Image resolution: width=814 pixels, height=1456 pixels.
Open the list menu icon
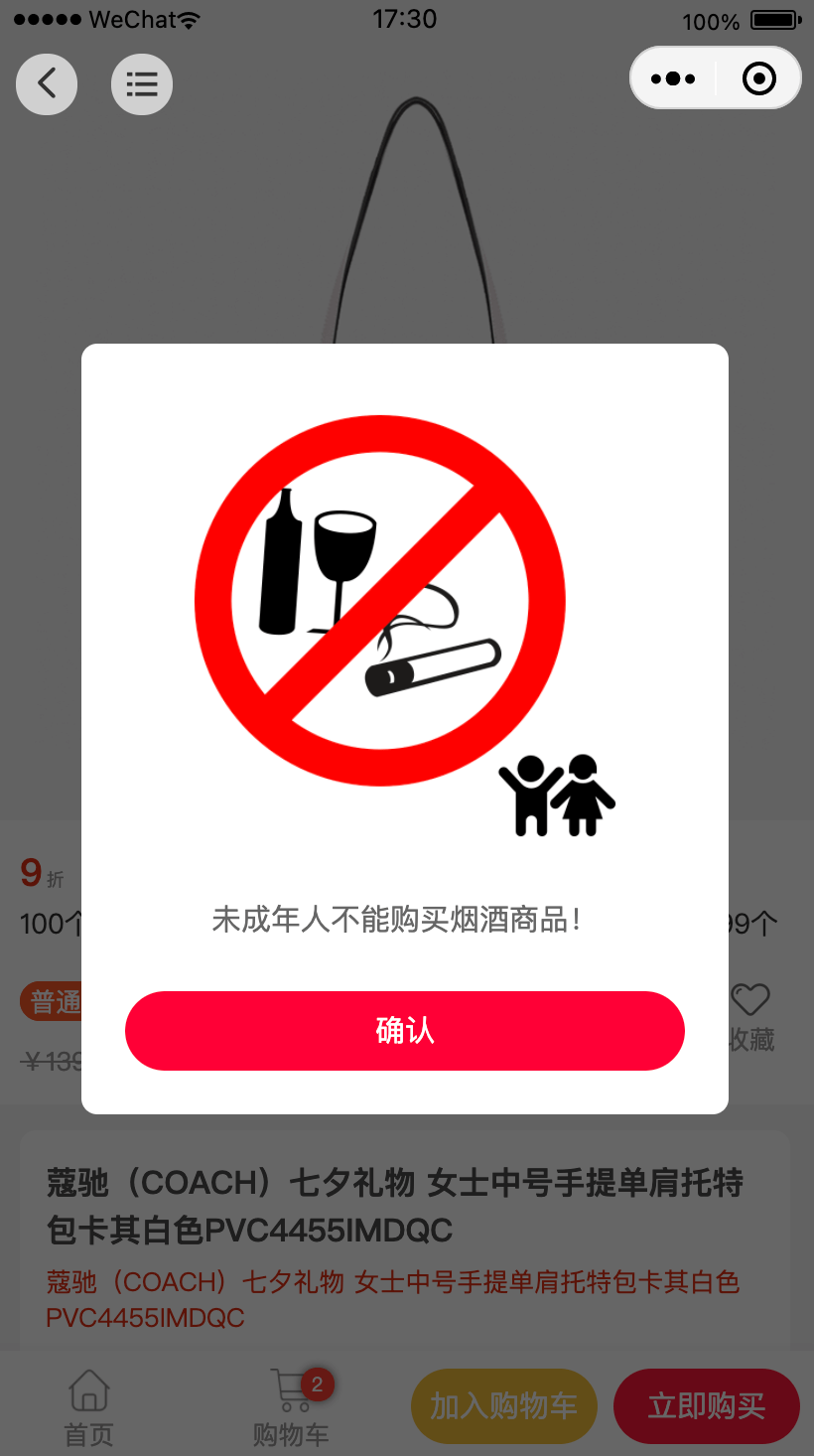[142, 83]
